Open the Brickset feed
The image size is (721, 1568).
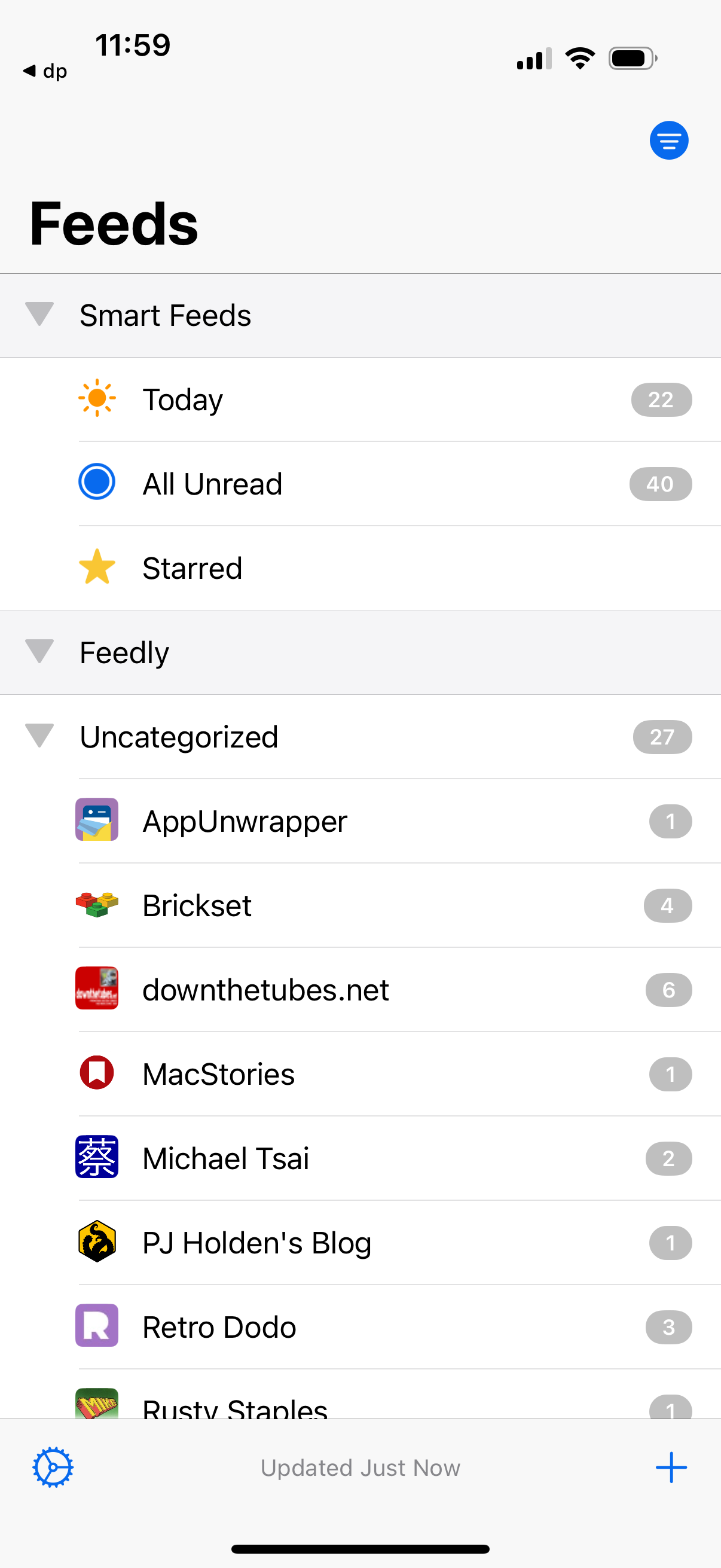[x=360, y=905]
